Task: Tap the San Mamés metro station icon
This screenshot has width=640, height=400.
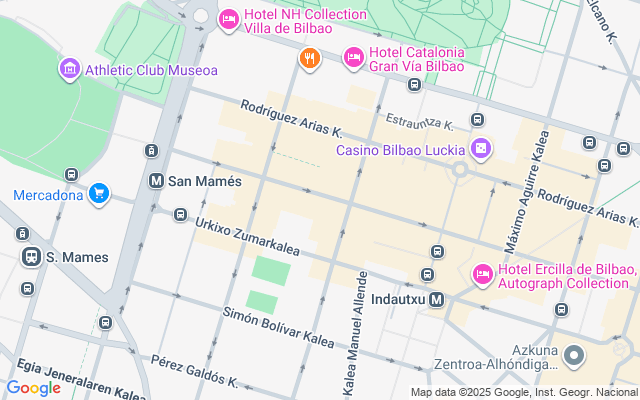Action: [156, 180]
